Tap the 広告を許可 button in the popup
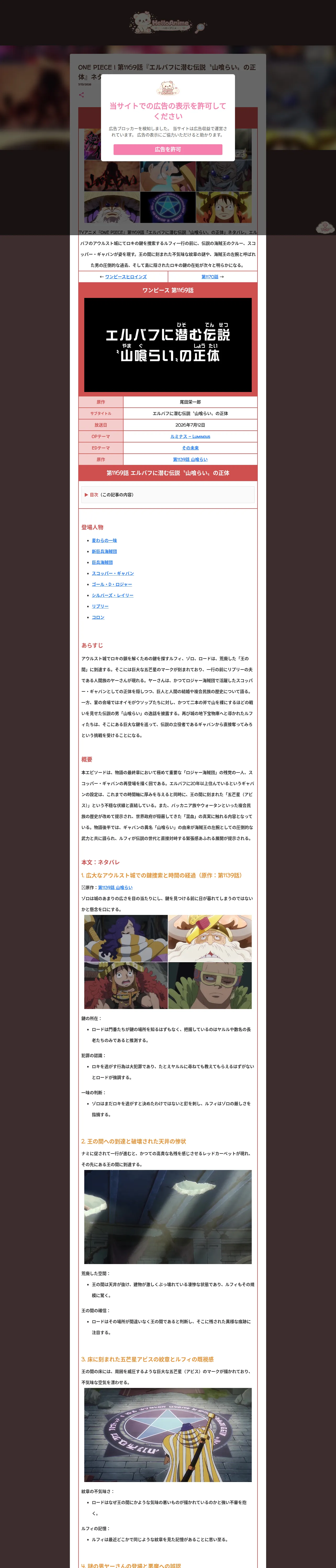The image size is (336, 1568). click(168, 149)
